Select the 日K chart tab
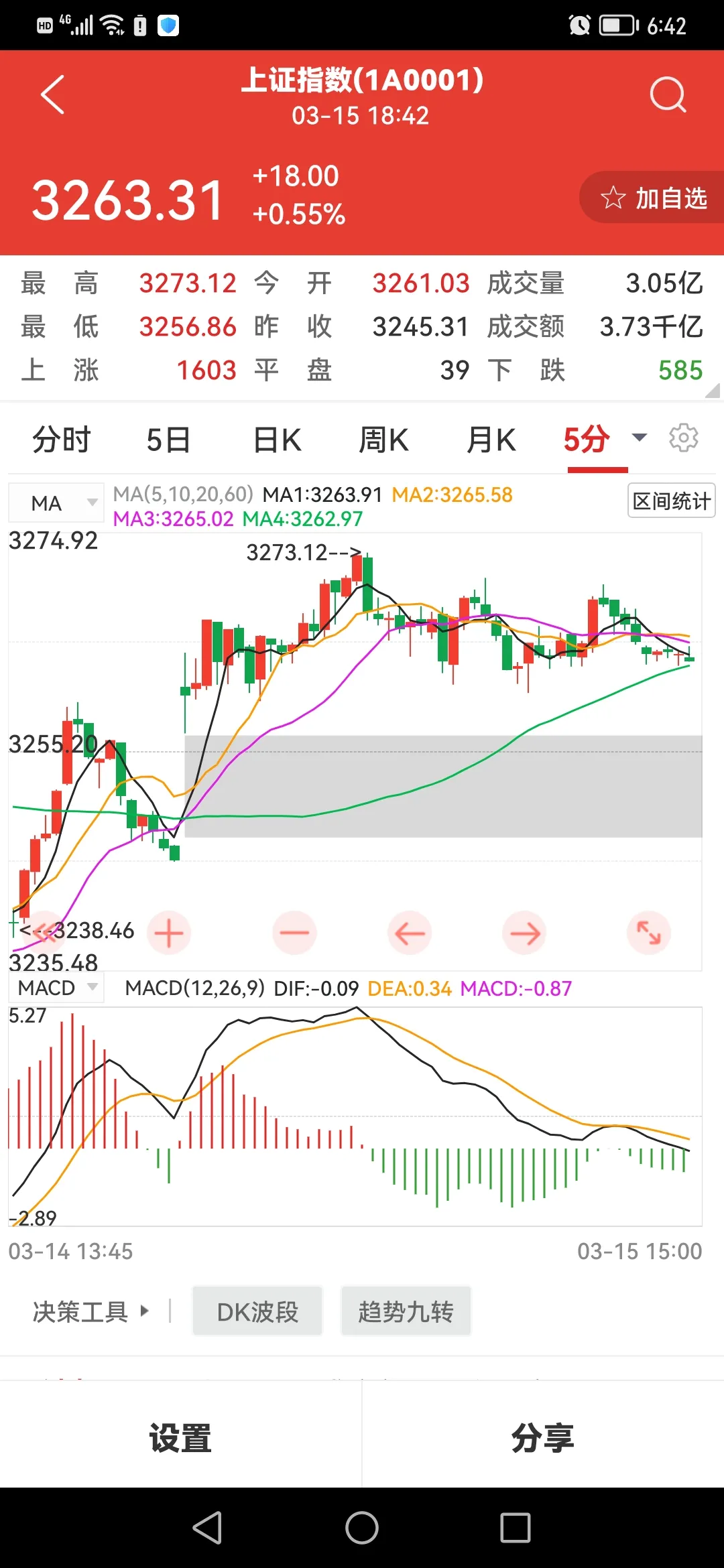Screen dimensions: 724x1568 277,440
